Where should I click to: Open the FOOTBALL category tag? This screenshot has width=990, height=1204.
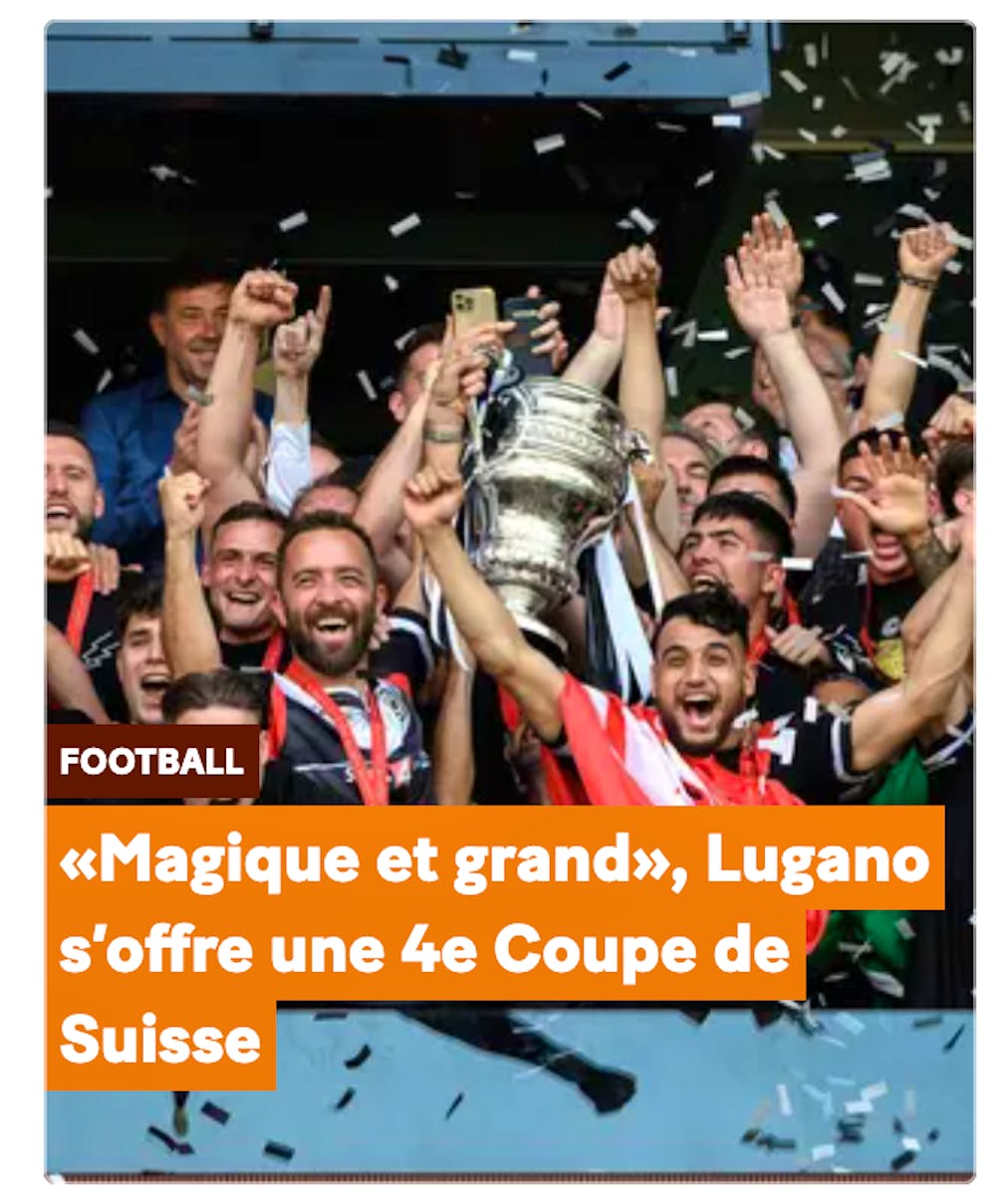151,761
